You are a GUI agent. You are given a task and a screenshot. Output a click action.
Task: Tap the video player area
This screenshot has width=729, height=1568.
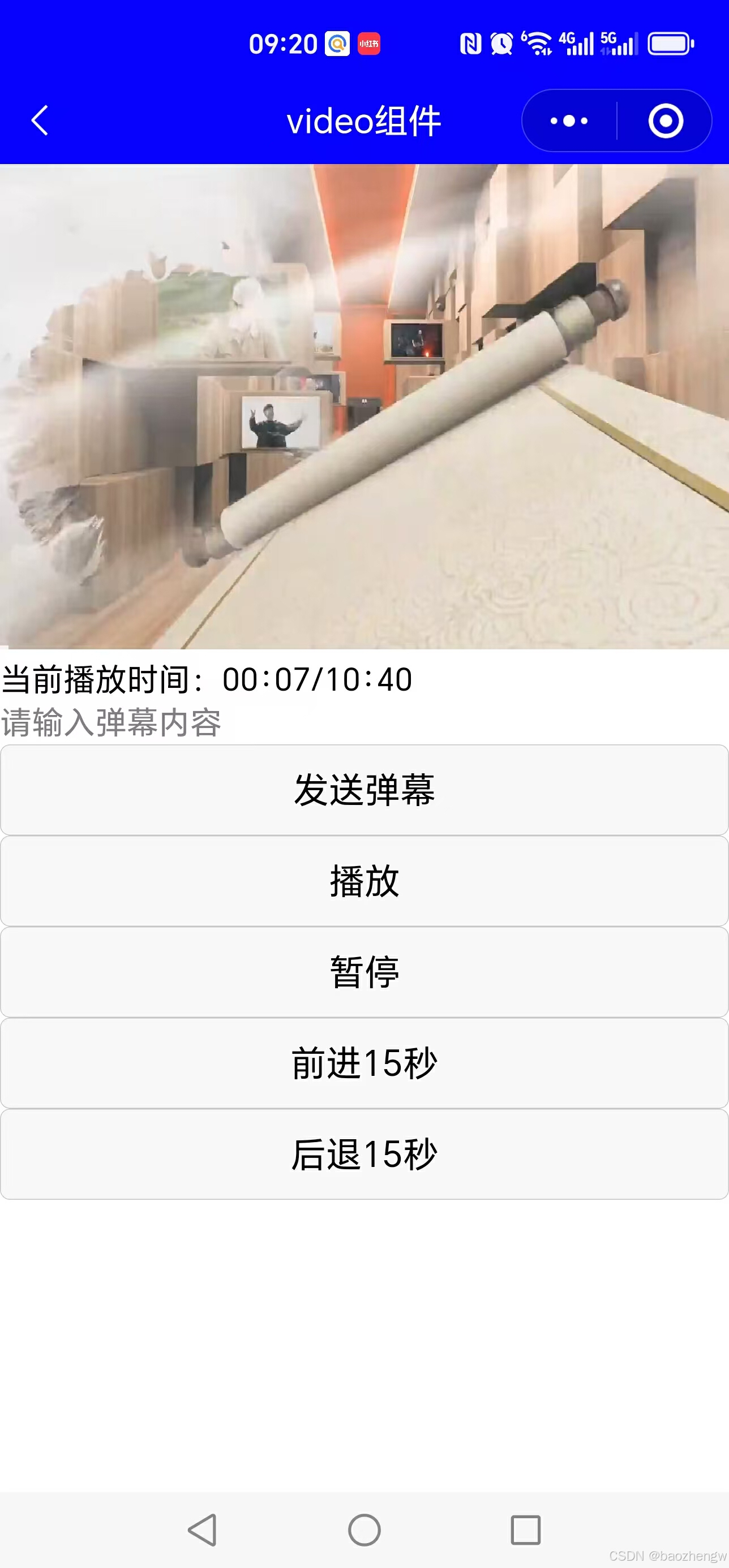364,406
